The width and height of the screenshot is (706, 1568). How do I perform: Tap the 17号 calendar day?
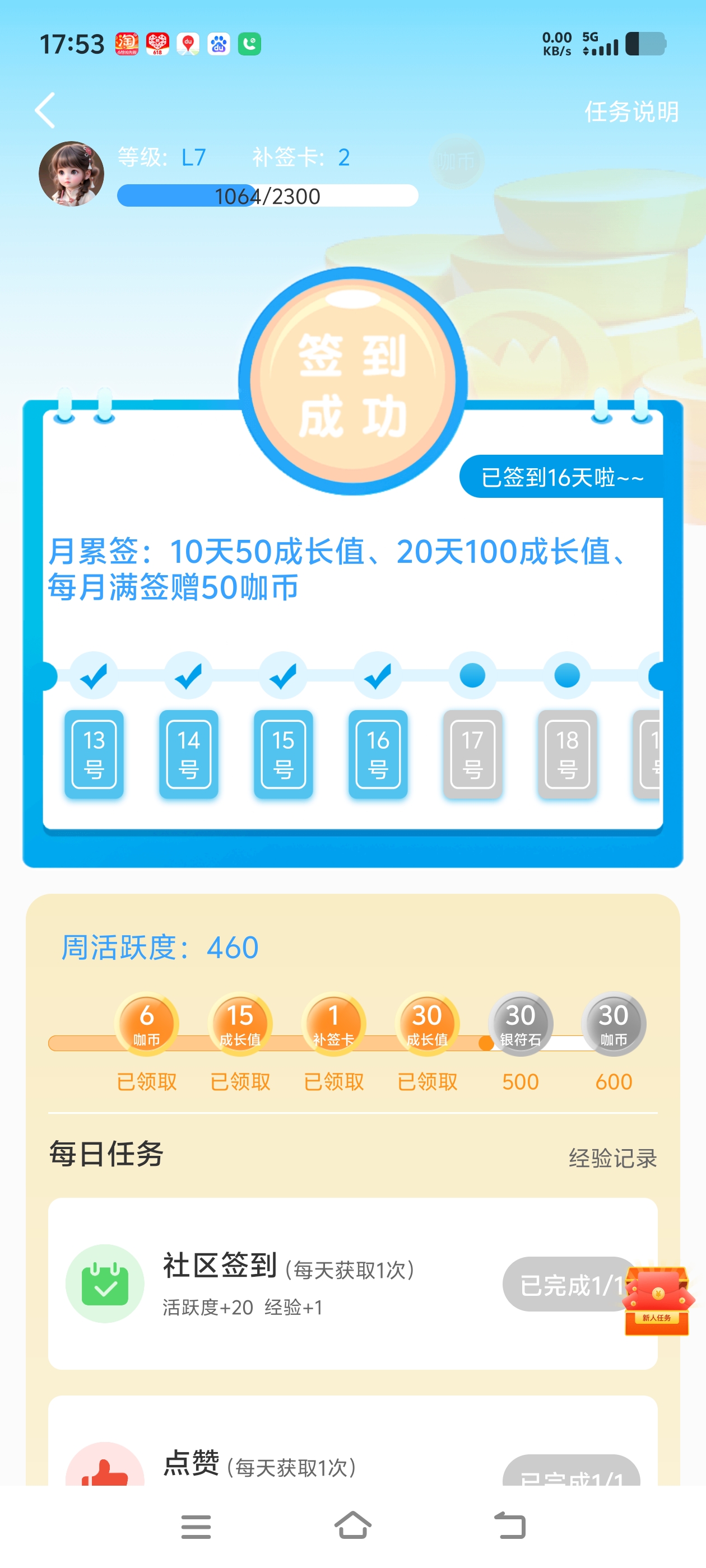pos(472,754)
